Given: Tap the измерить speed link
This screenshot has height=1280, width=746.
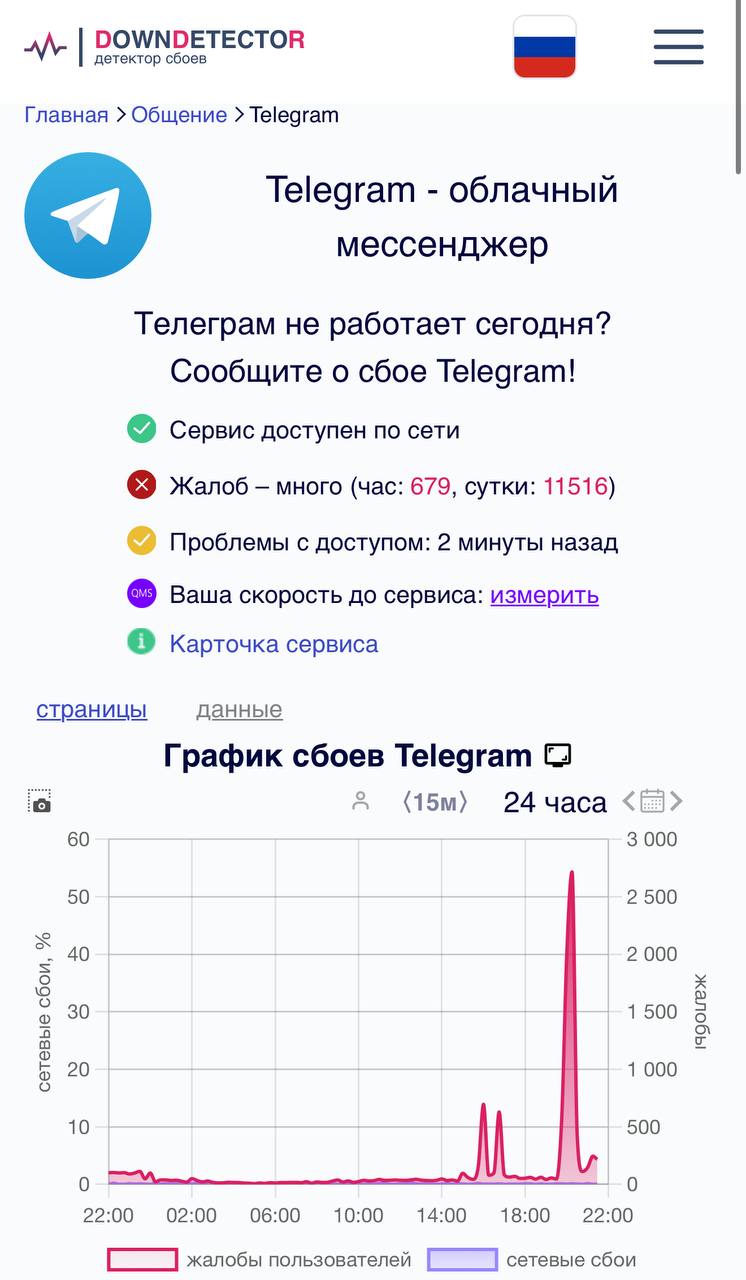Looking at the screenshot, I should click(x=544, y=595).
